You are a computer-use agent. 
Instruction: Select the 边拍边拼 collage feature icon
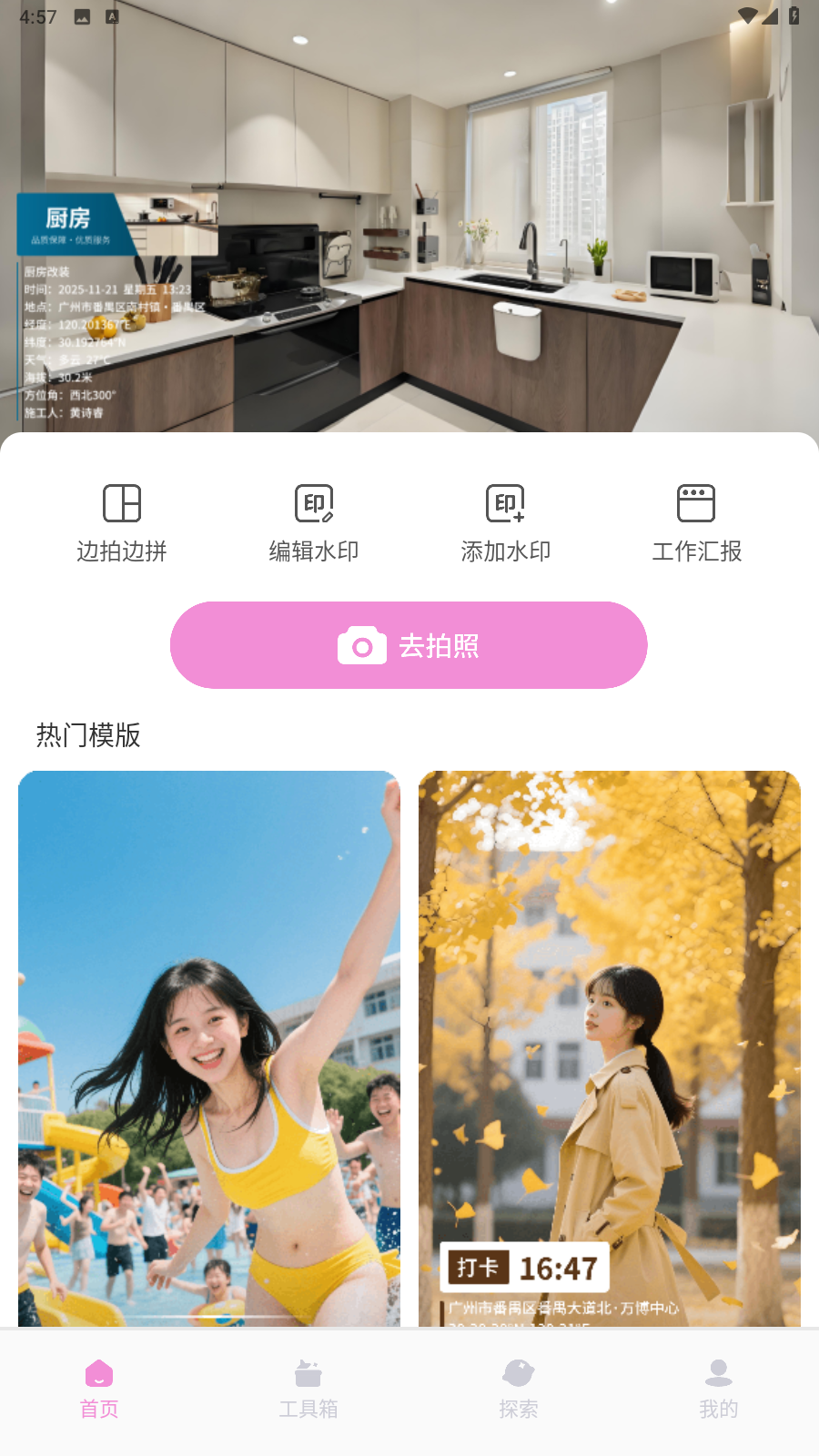click(x=122, y=503)
